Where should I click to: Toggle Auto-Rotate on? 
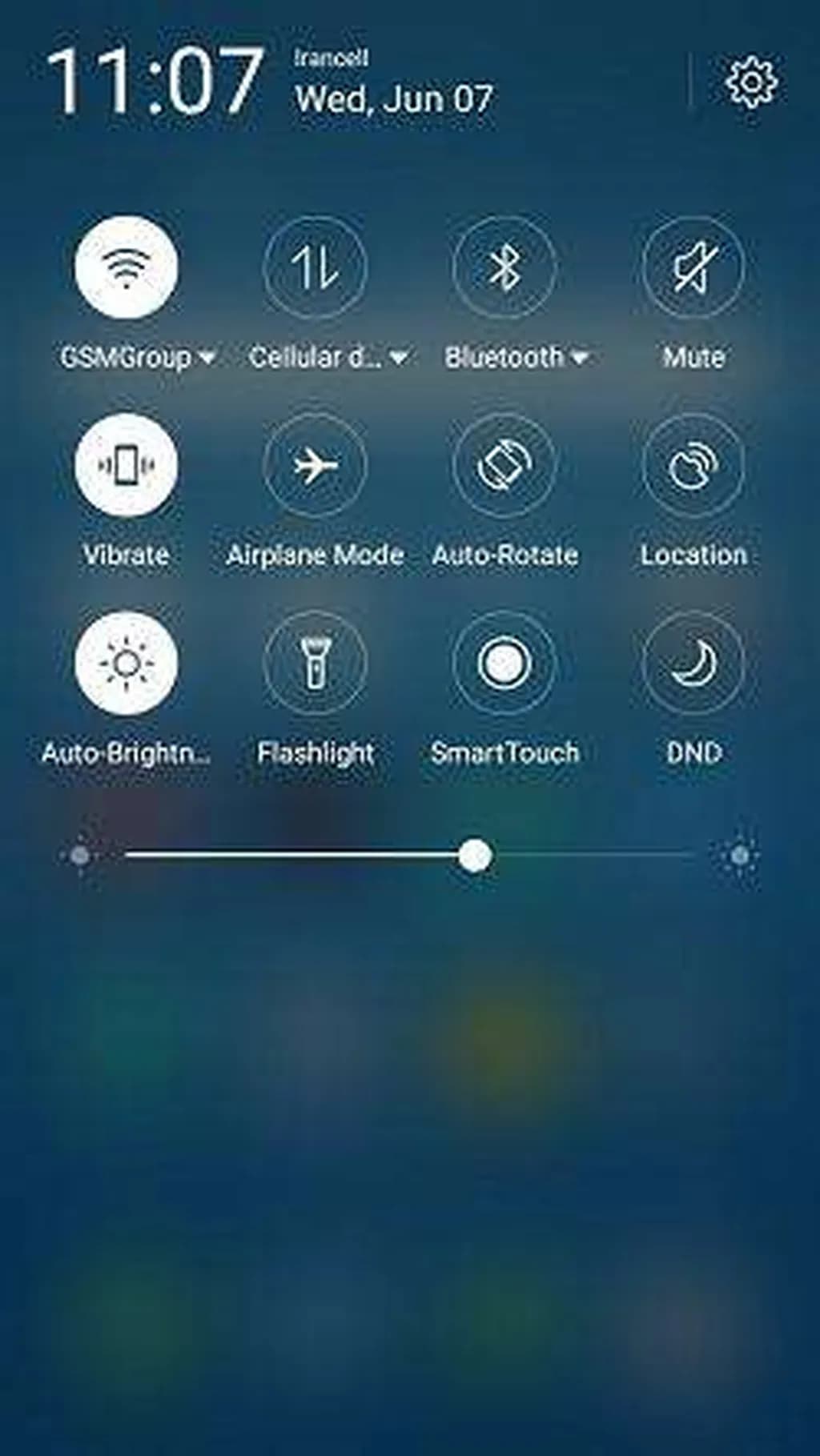coord(504,465)
